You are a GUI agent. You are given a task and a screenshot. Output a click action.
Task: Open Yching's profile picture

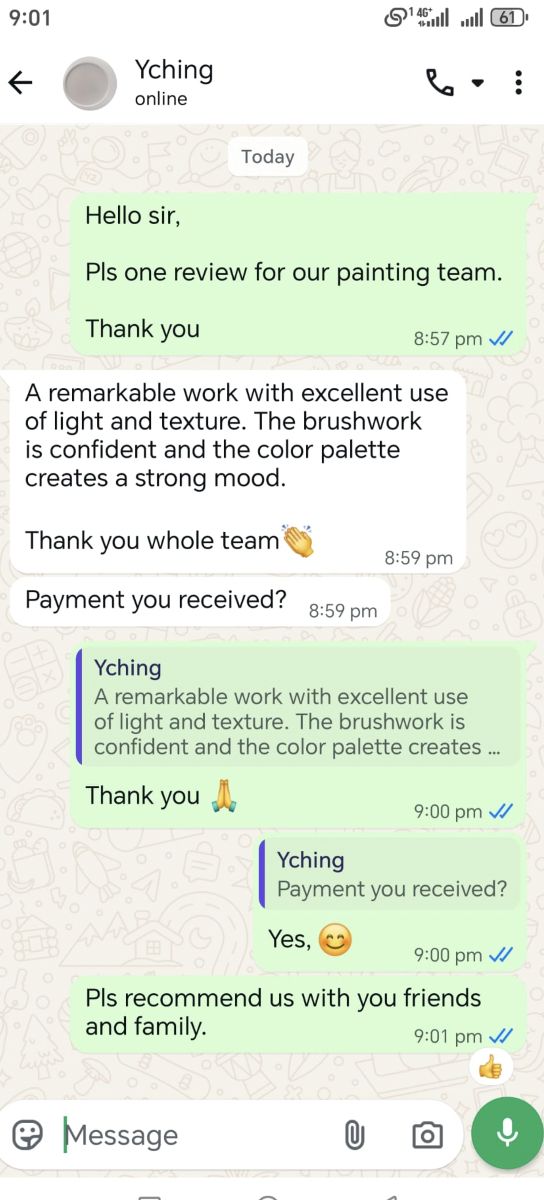pos(91,83)
